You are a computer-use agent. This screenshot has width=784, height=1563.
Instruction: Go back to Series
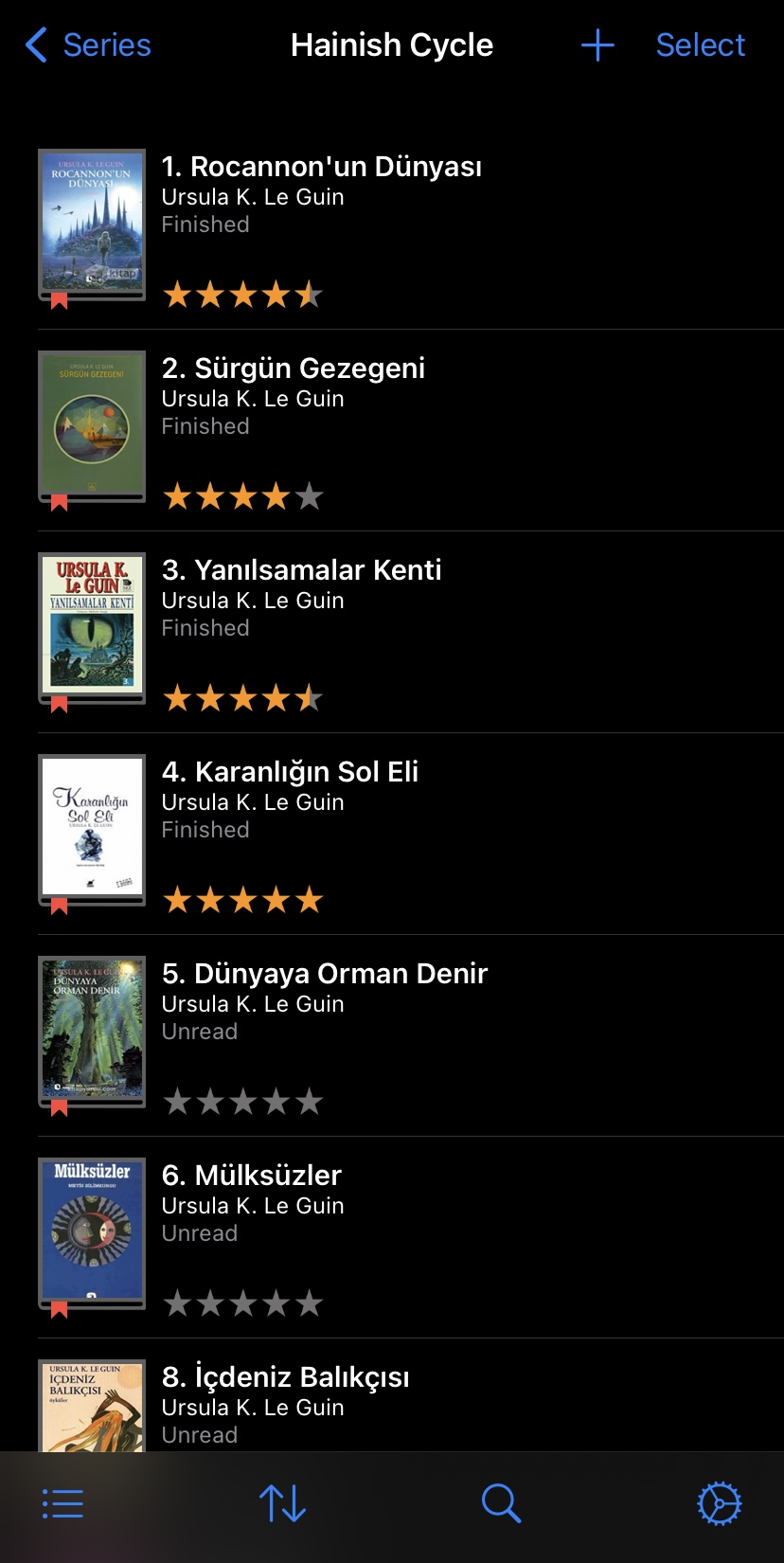(x=88, y=45)
